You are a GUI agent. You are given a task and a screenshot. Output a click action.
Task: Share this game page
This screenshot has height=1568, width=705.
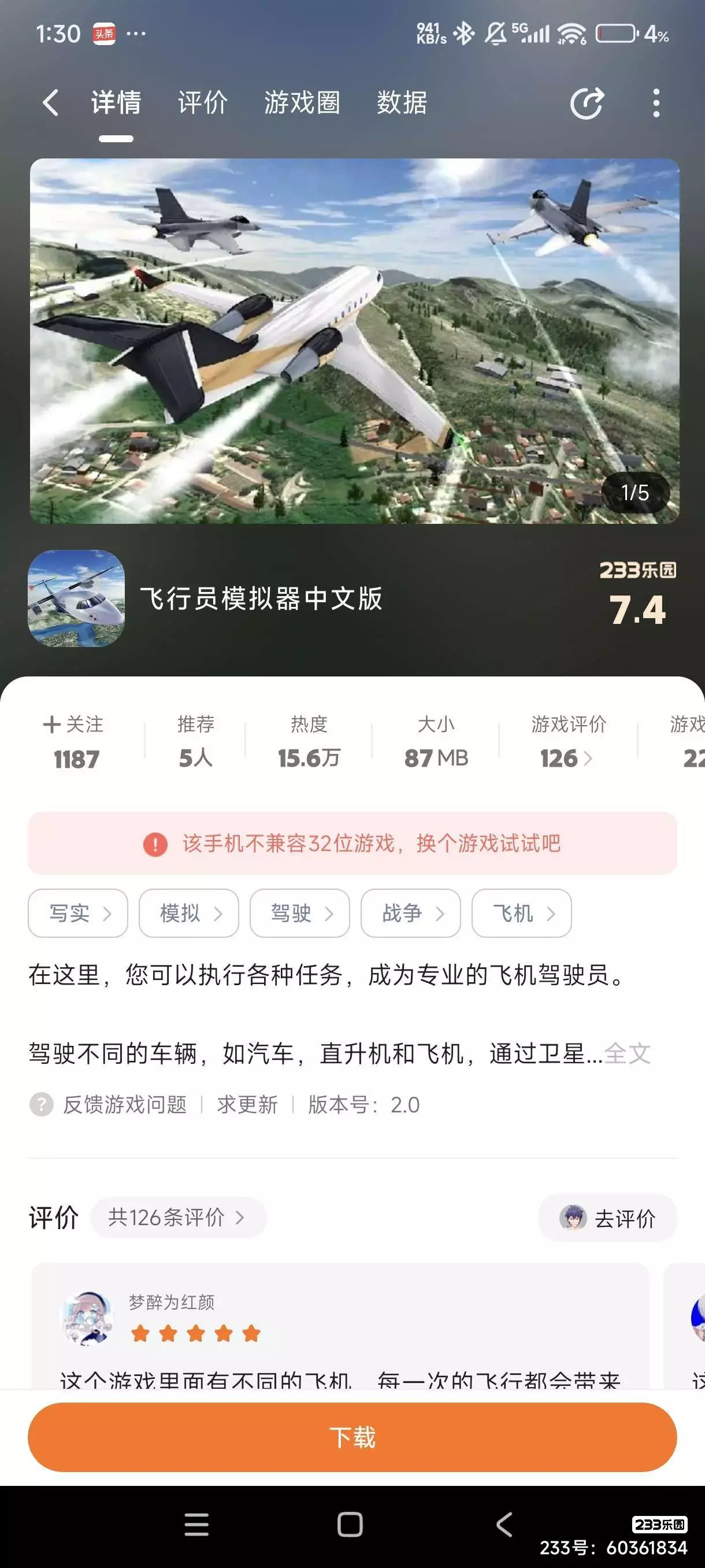click(587, 103)
